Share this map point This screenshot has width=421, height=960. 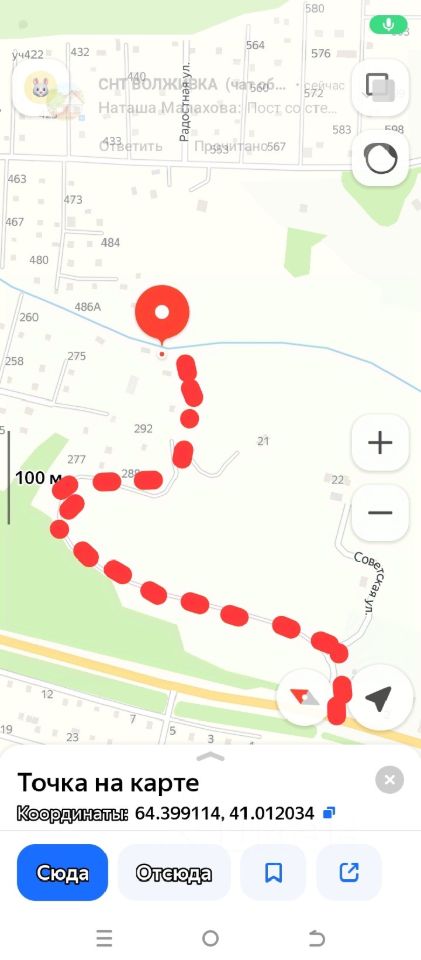pos(349,872)
